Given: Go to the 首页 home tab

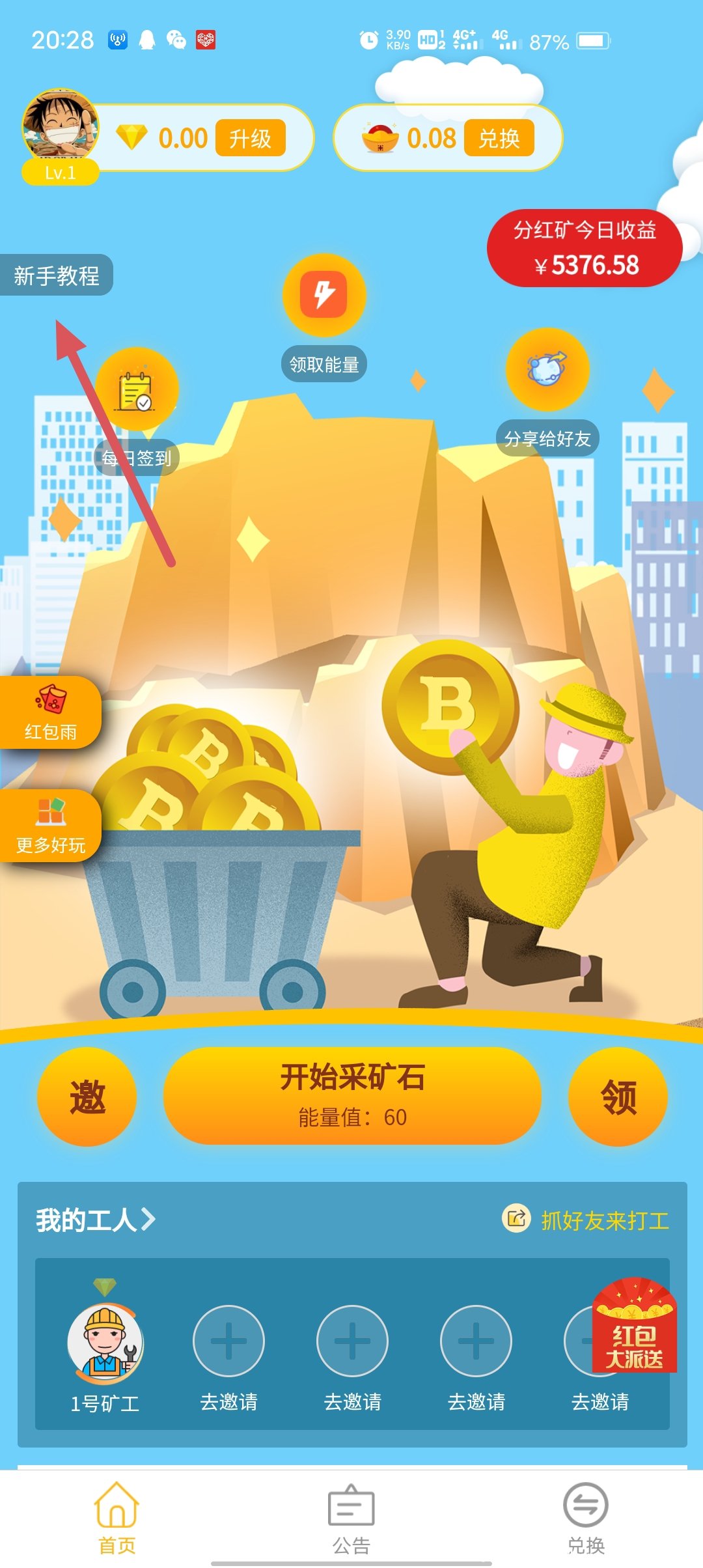Looking at the screenshot, I should point(117,1519).
